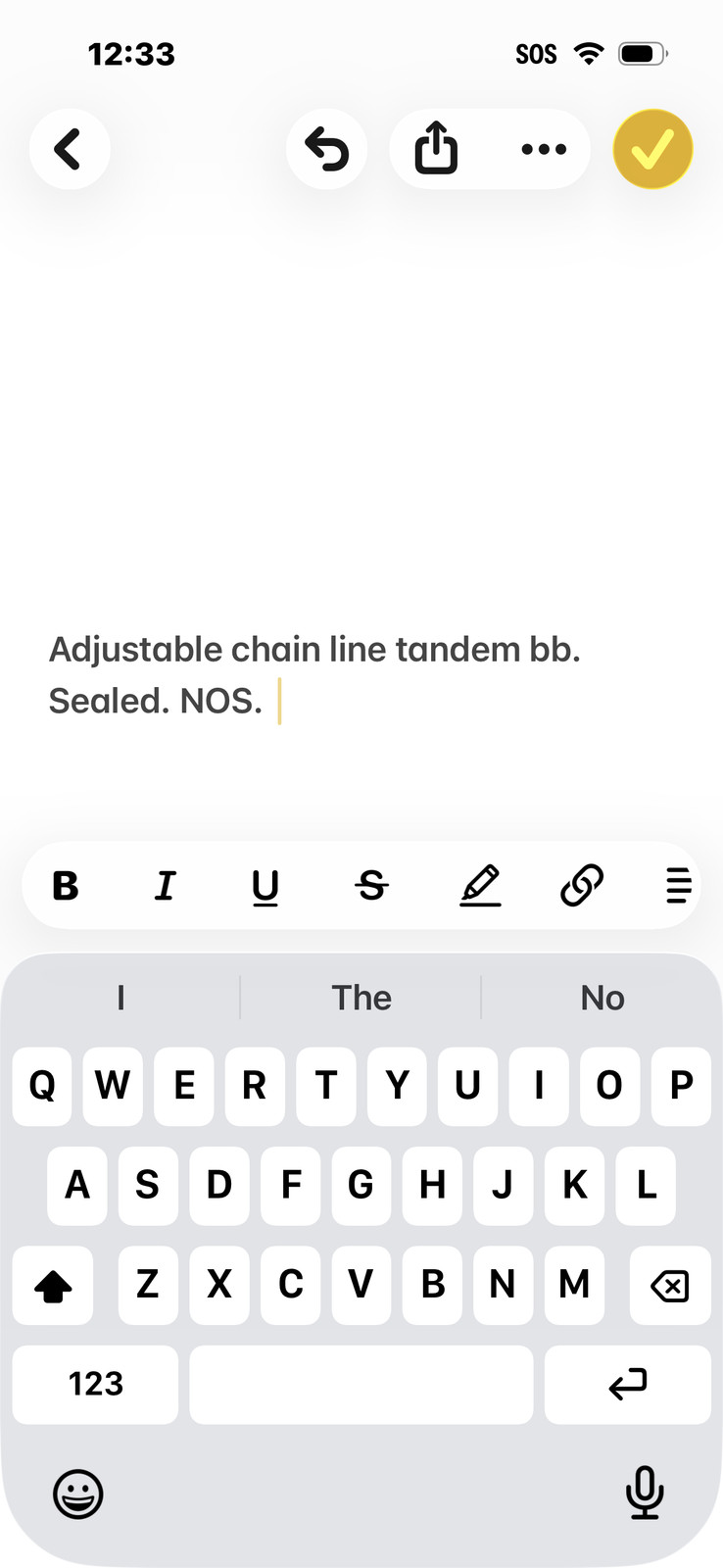Apply italic formatting
Viewport: 723px width, 1568px height.
pos(166,886)
